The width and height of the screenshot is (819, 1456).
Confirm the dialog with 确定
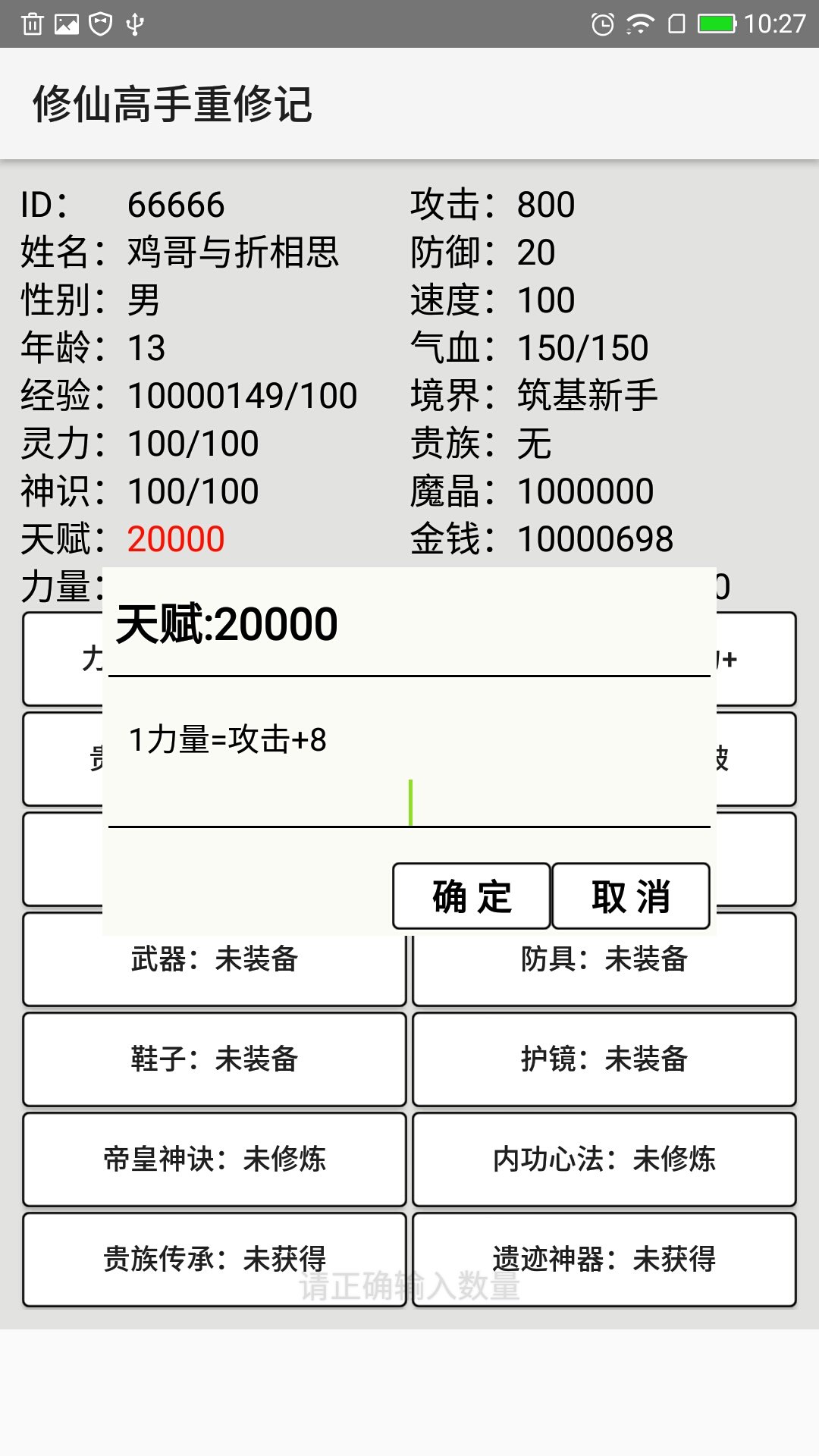tap(471, 896)
